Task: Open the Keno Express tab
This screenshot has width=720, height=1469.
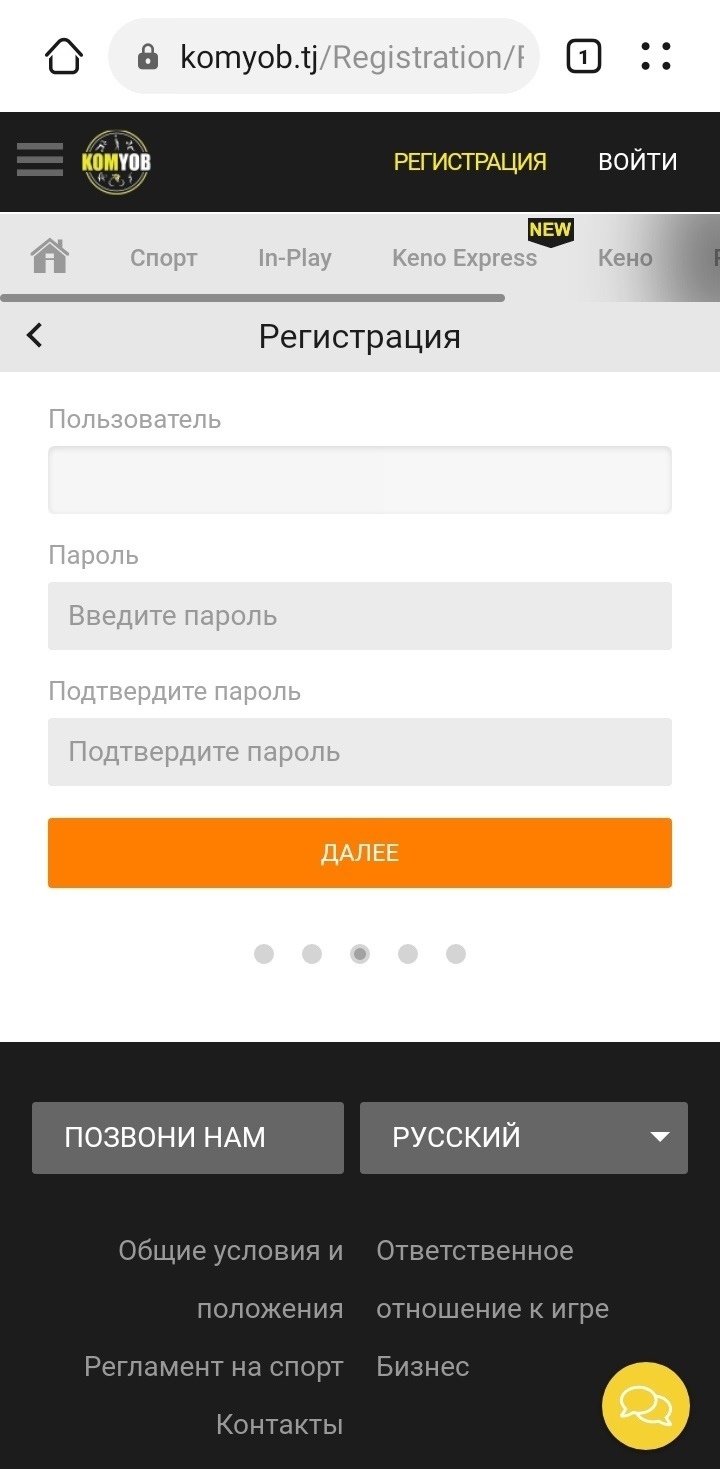Action: (x=465, y=258)
